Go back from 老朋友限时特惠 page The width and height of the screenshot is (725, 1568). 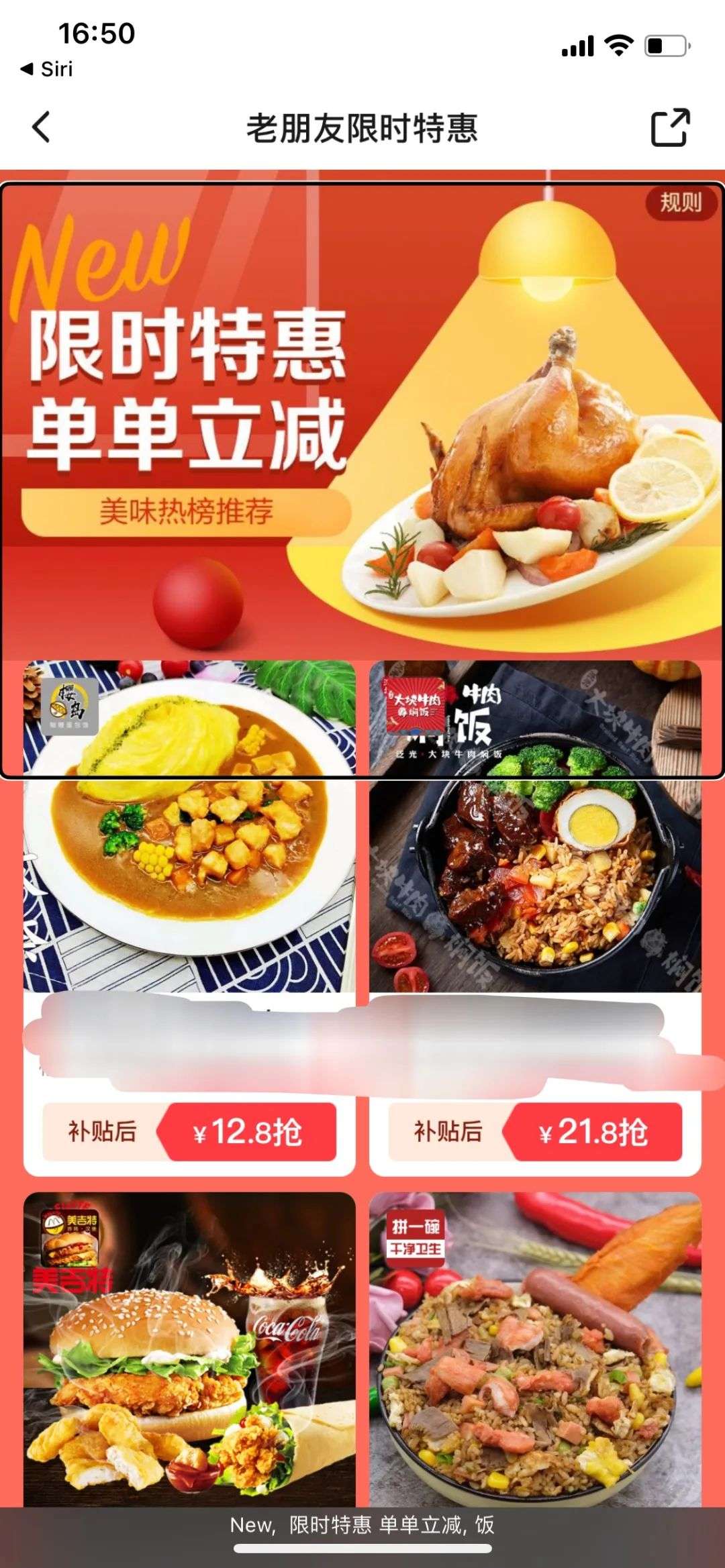[42, 127]
